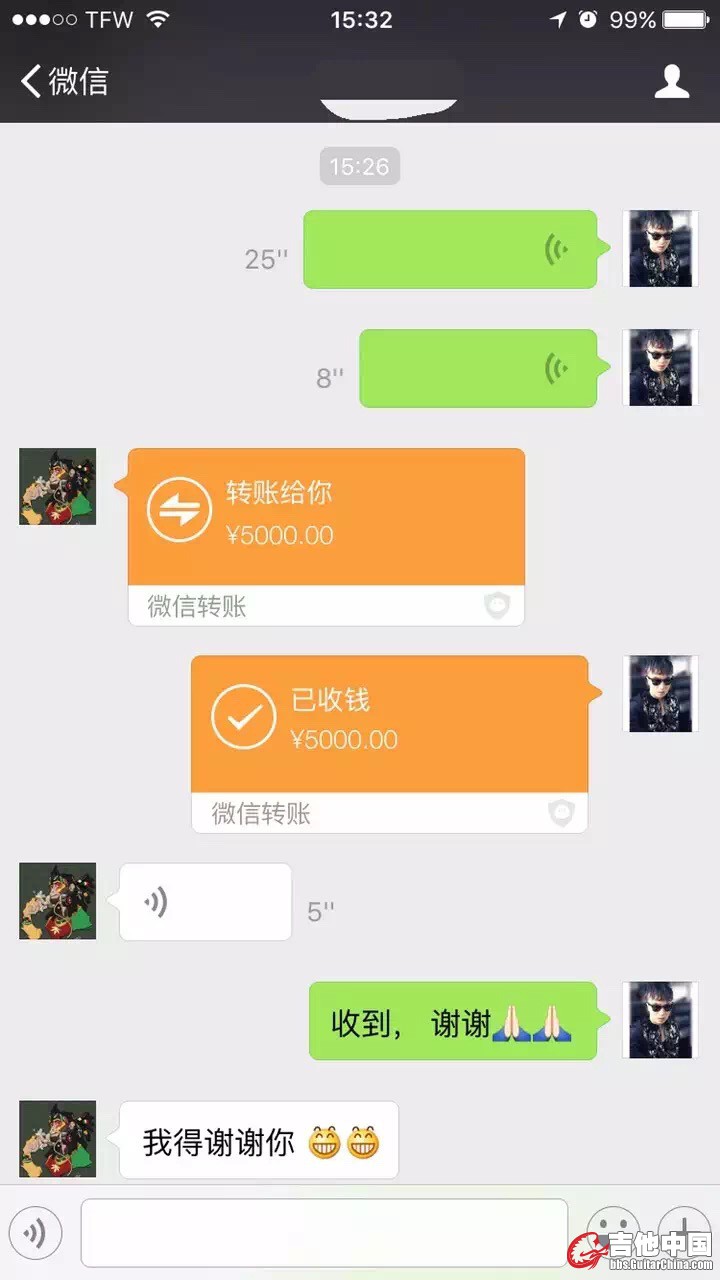The image size is (720, 1280).
Task: Switch to voice input mode
Action: tap(35, 1232)
